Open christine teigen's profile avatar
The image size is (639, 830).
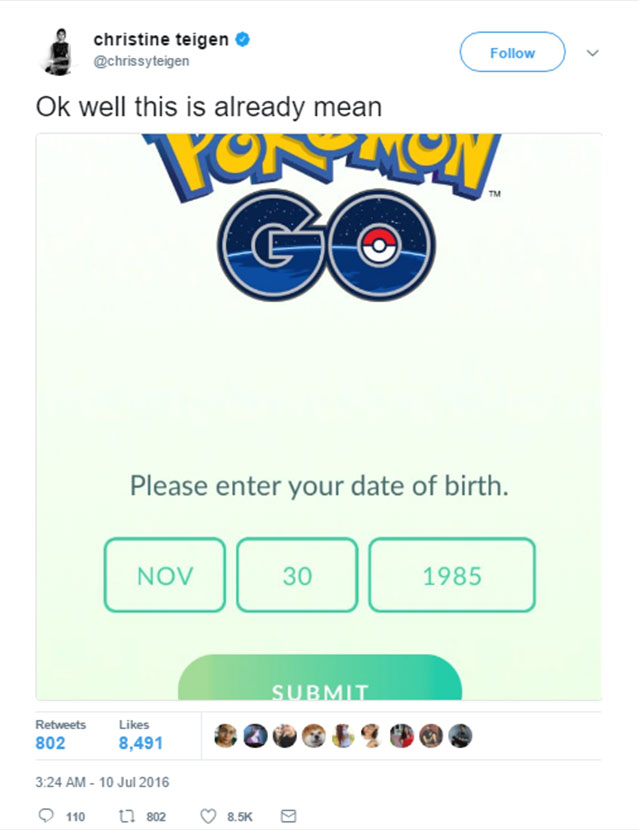pyautogui.click(x=57, y=51)
